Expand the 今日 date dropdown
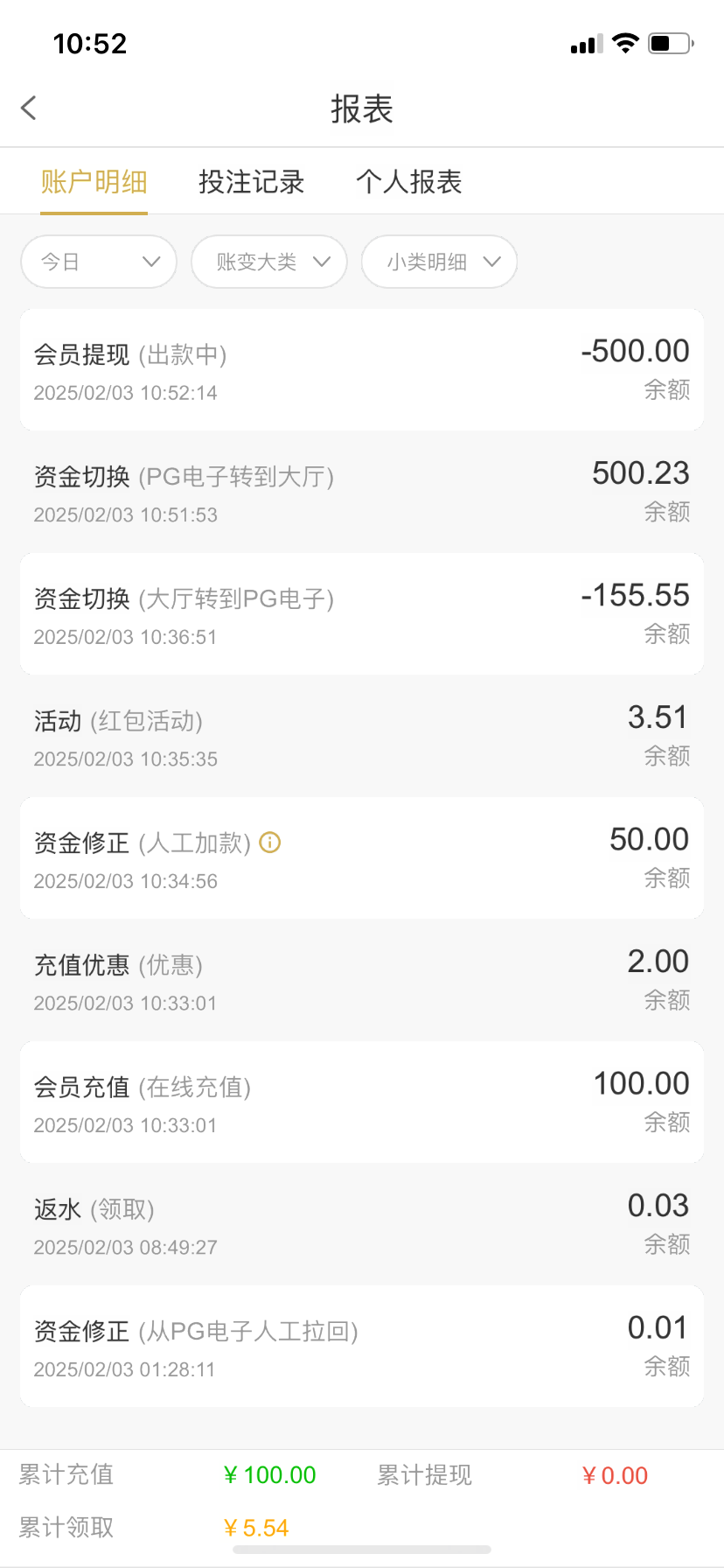Image resolution: width=724 pixels, height=1568 pixels. coord(99,262)
